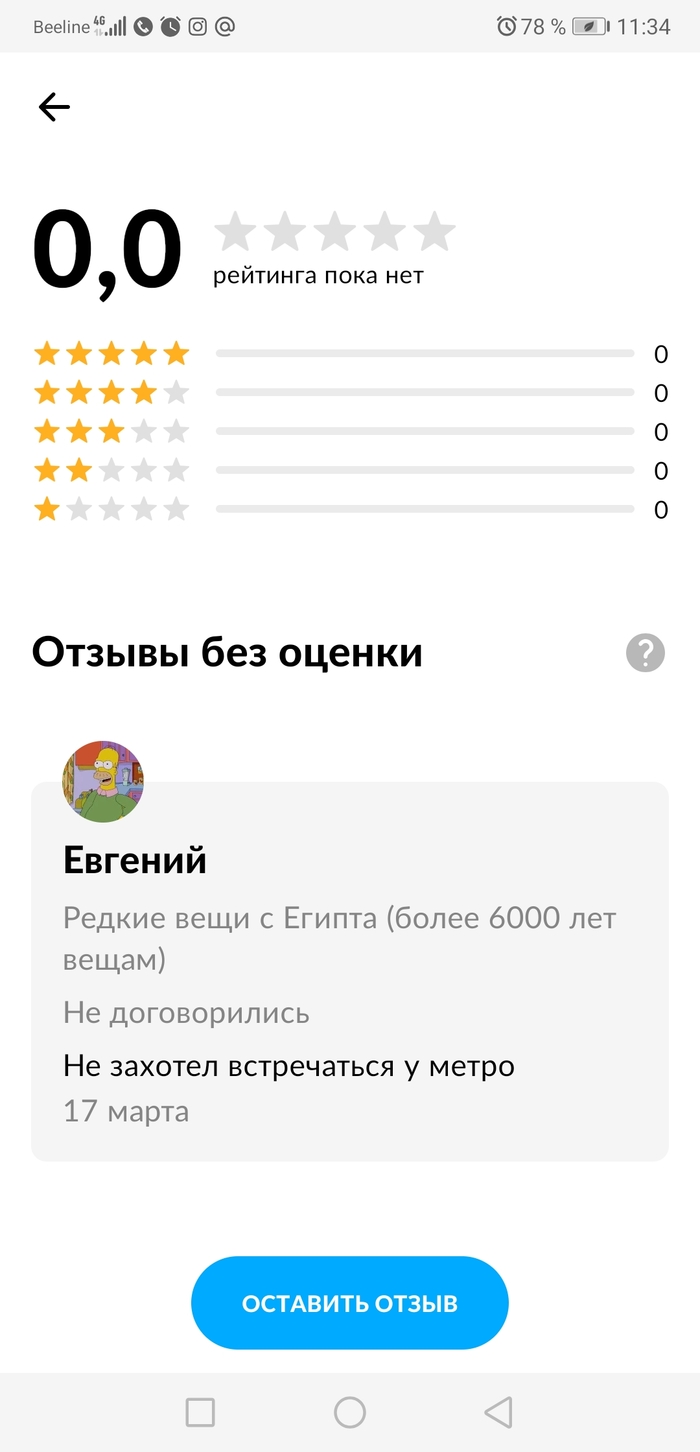Tap the system home button

click(349, 1412)
